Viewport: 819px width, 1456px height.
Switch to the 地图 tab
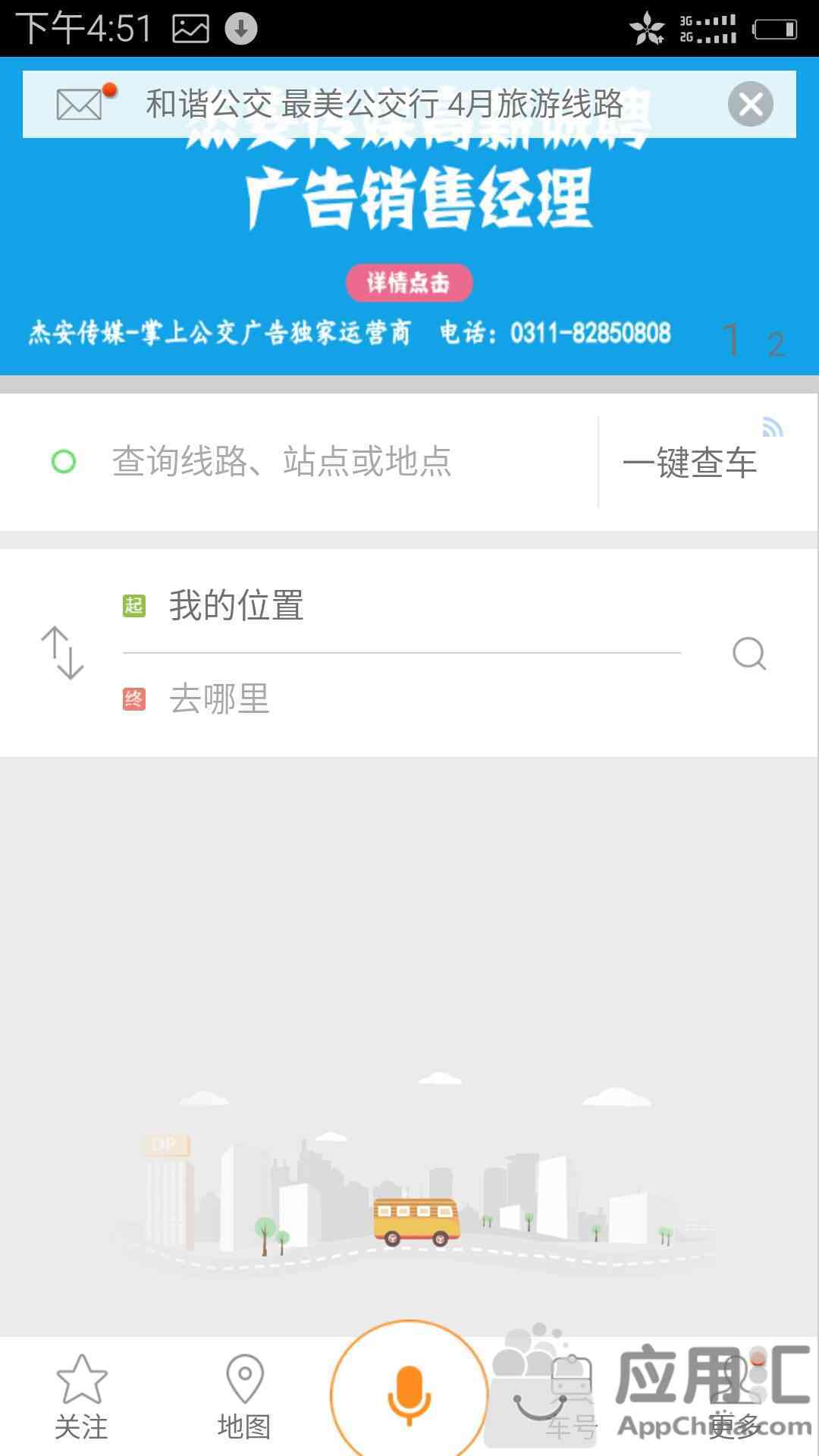tap(244, 1398)
